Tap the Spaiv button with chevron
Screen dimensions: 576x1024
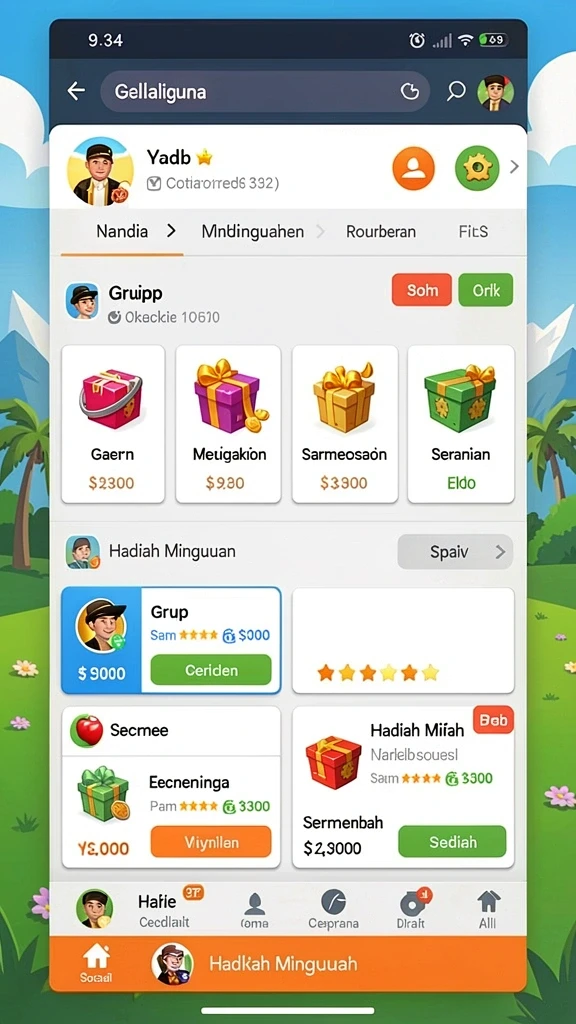[x=455, y=552]
